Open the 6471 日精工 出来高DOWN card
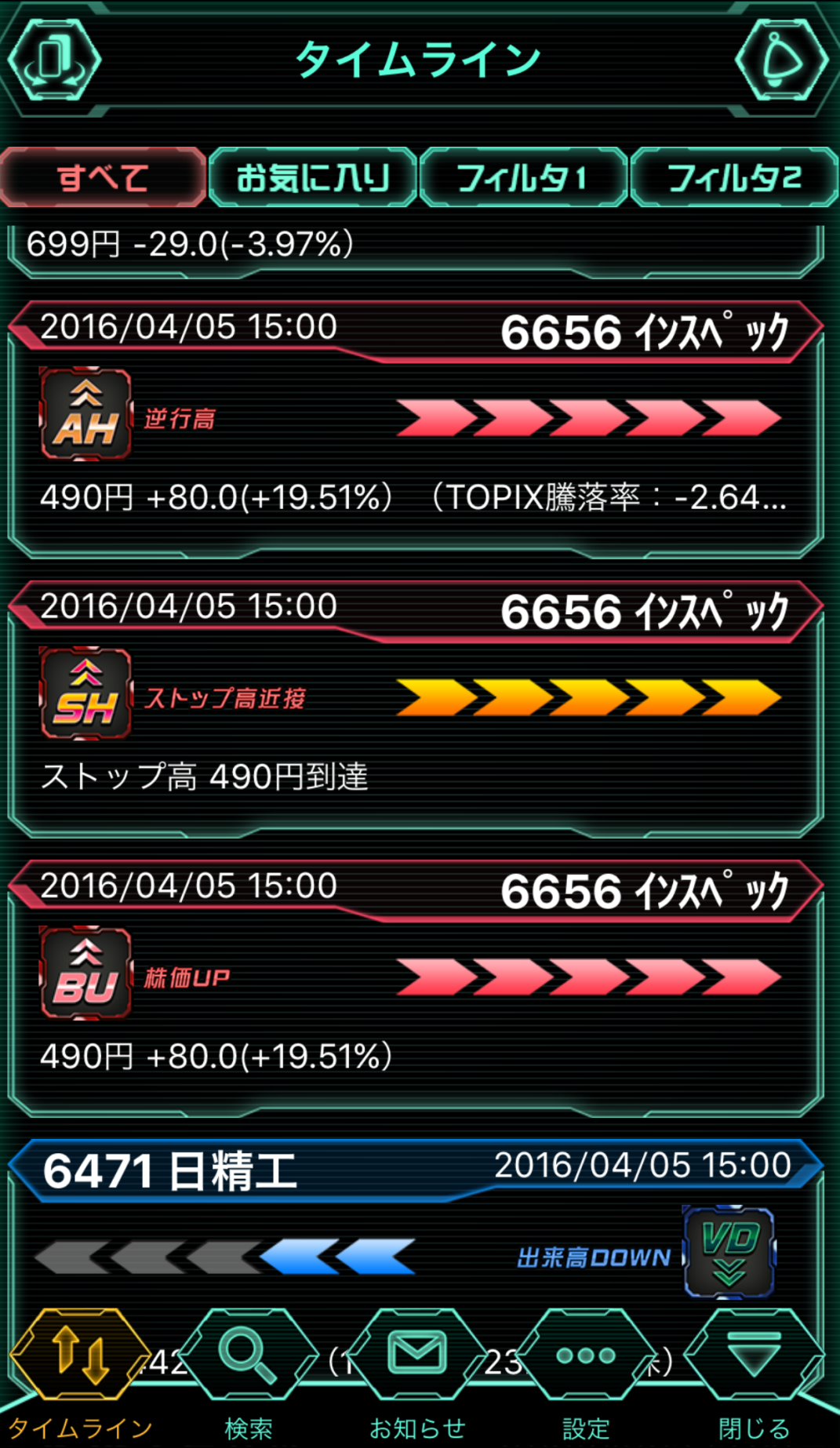 point(416,1224)
